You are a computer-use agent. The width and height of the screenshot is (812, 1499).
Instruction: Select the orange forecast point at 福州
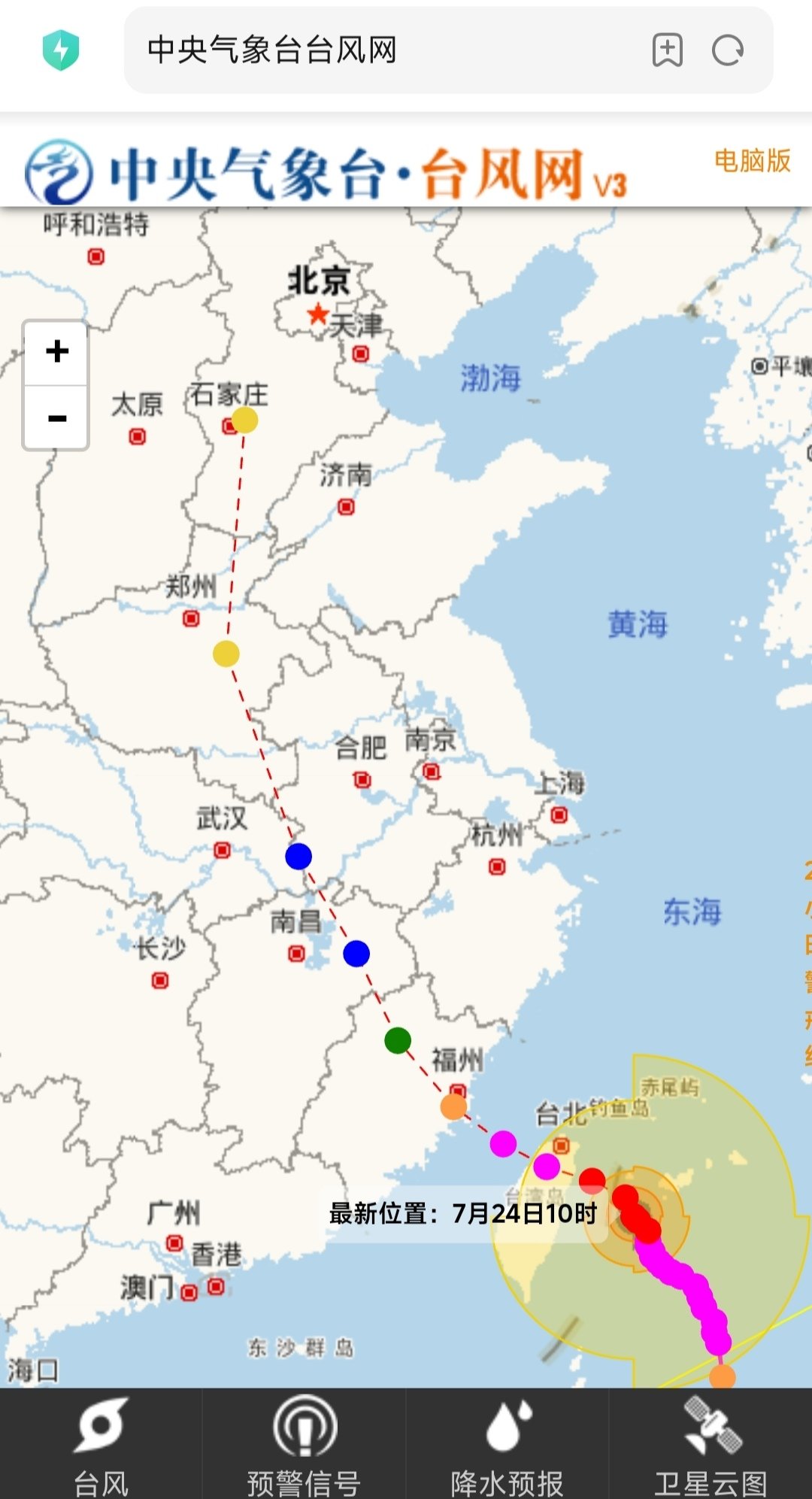453,1106
